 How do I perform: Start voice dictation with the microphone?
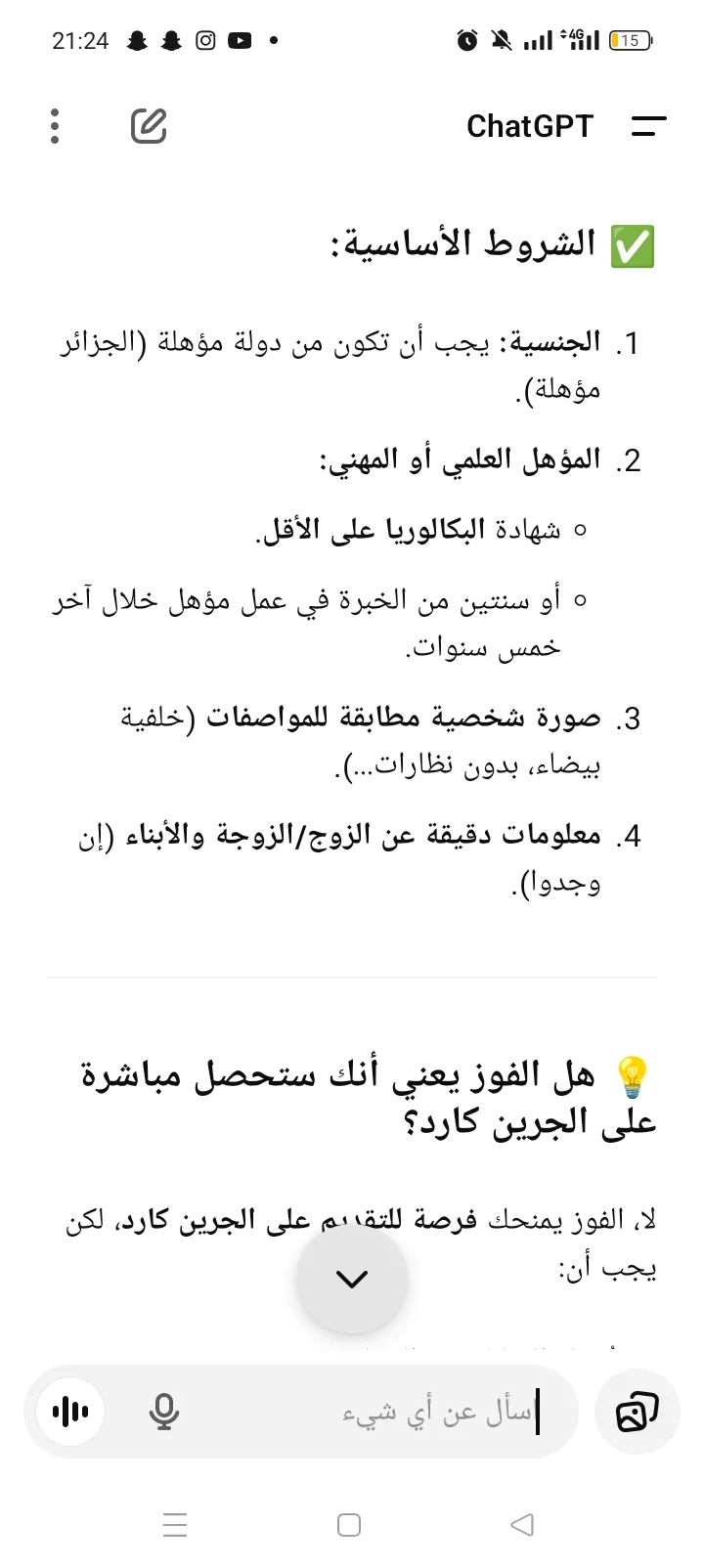coord(164,1412)
